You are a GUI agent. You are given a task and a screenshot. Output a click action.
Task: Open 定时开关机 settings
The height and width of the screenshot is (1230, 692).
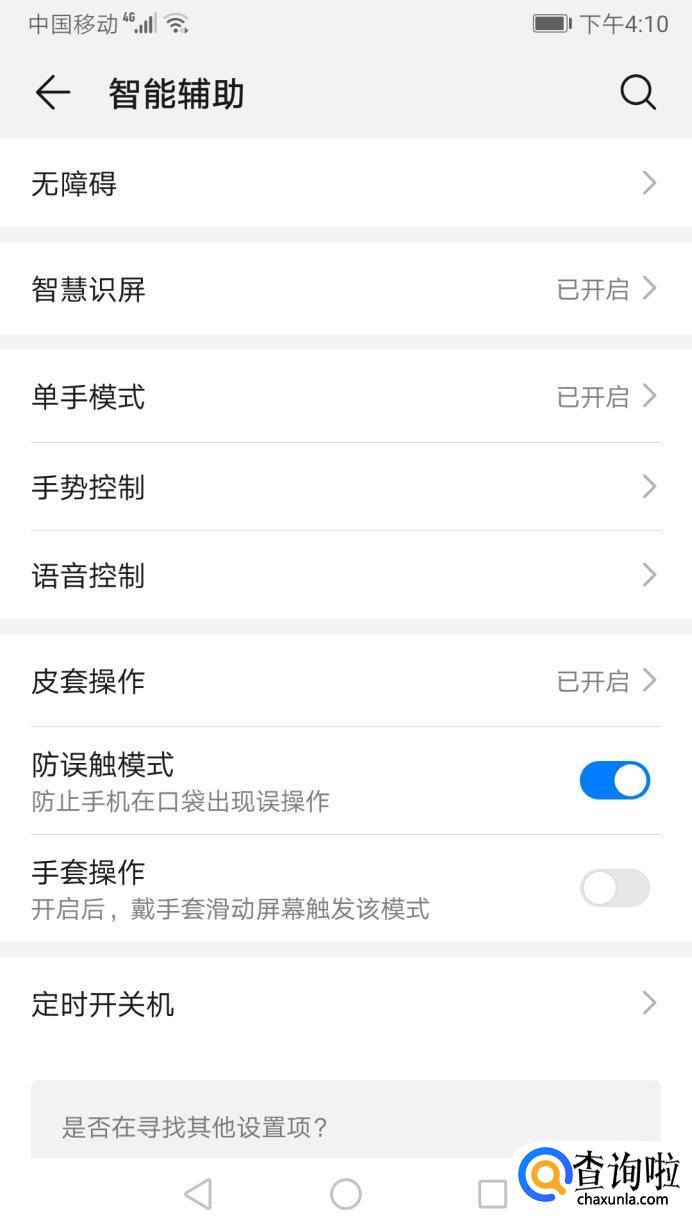345,1004
